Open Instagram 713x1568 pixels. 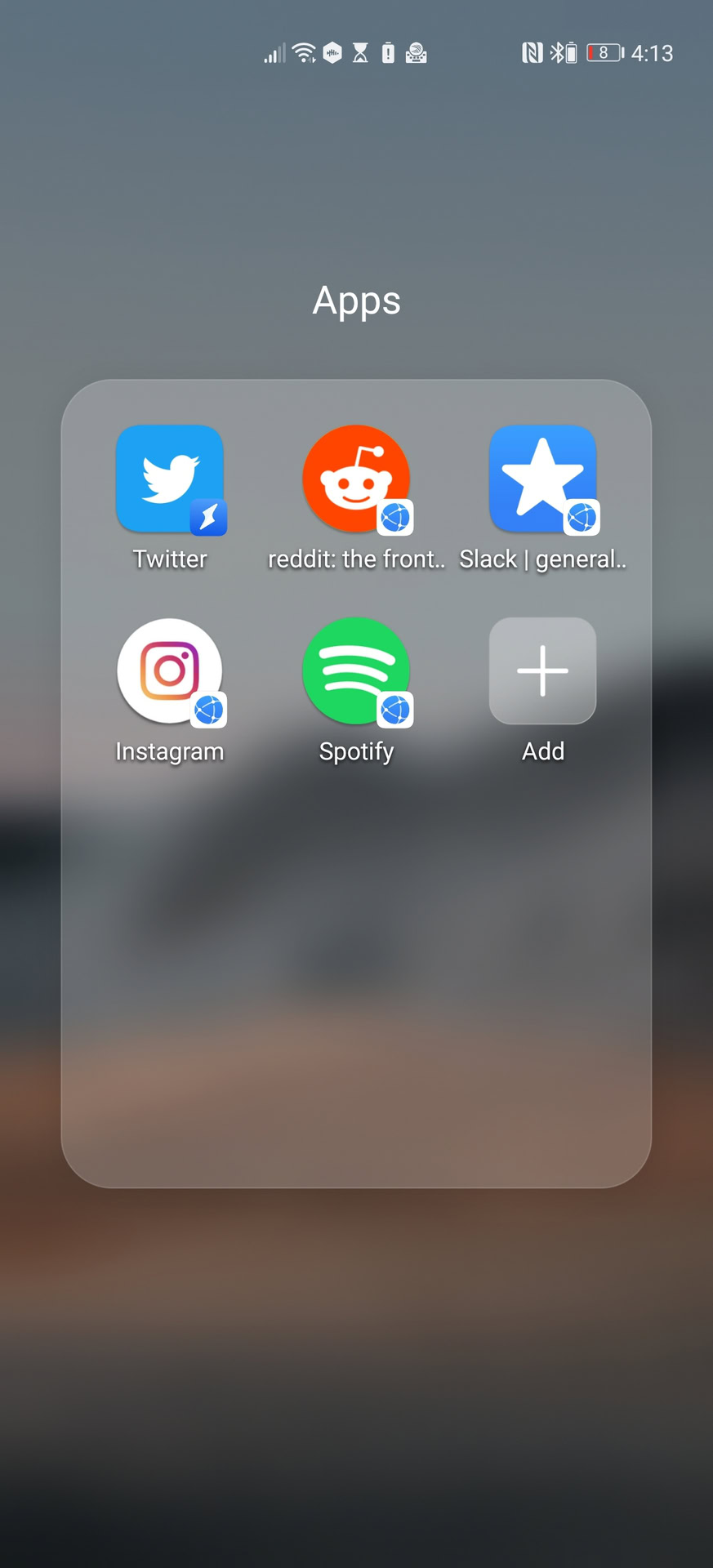[x=170, y=671]
